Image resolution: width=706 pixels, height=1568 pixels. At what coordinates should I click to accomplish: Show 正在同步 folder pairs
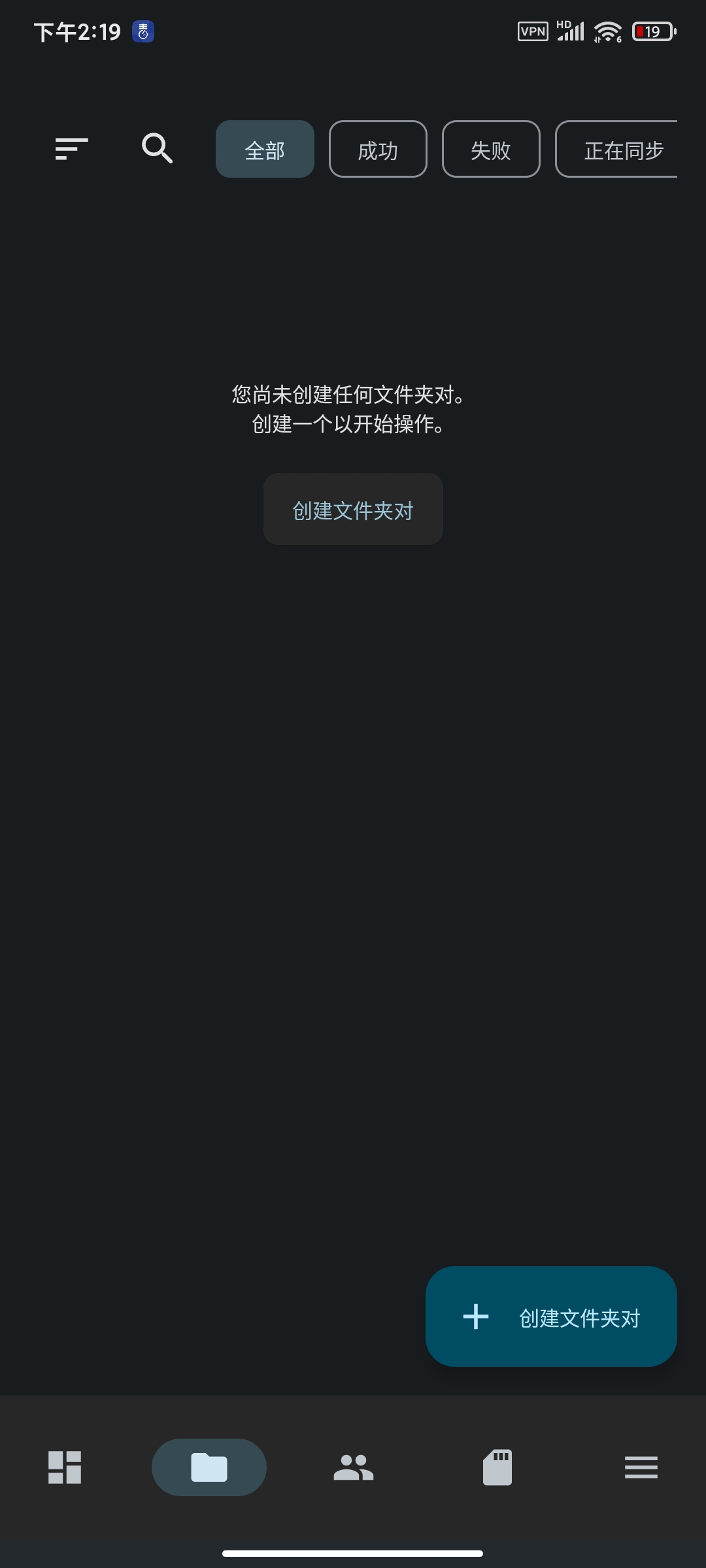point(618,149)
